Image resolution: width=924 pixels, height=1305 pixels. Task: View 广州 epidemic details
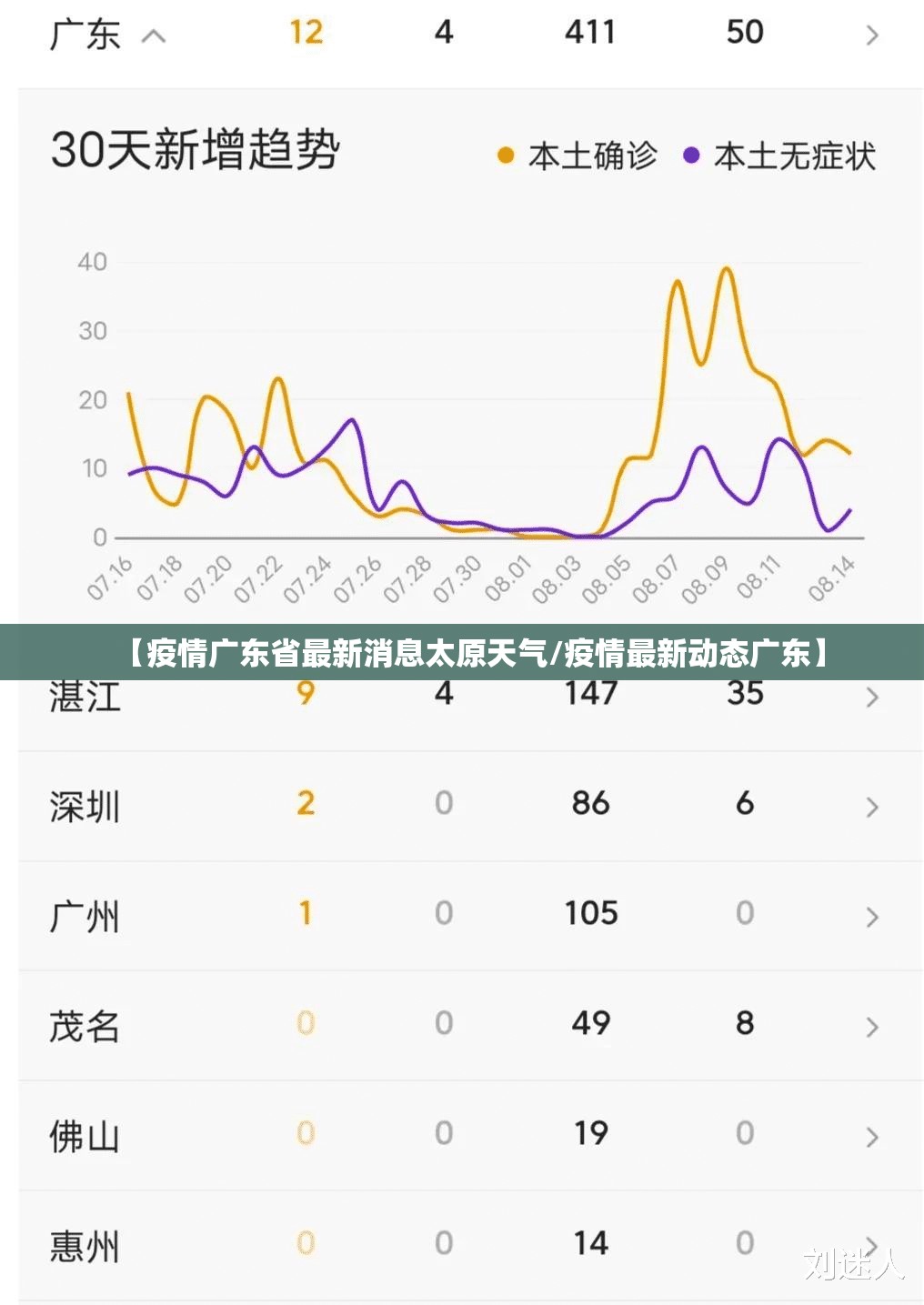click(x=871, y=917)
